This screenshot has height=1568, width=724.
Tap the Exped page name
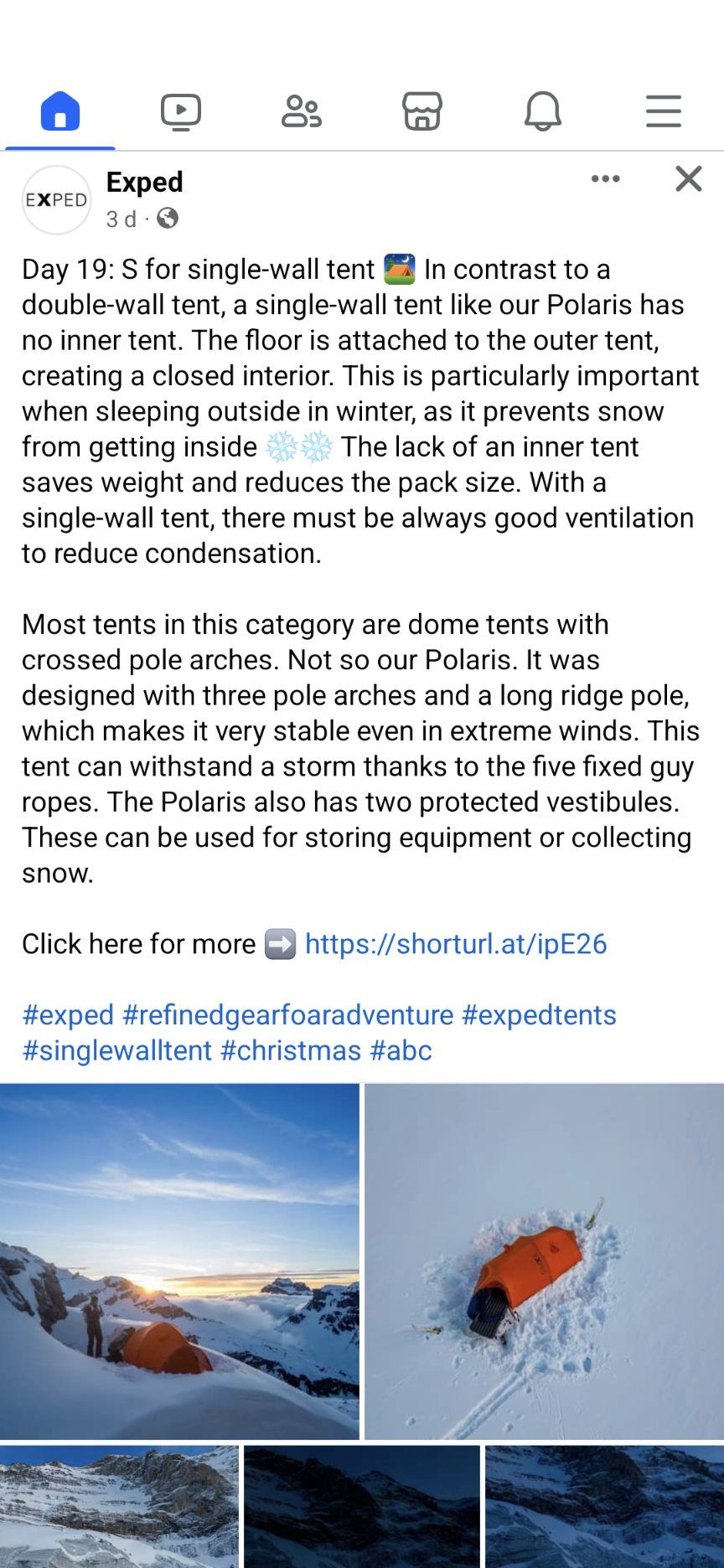[x=145, y=182]
